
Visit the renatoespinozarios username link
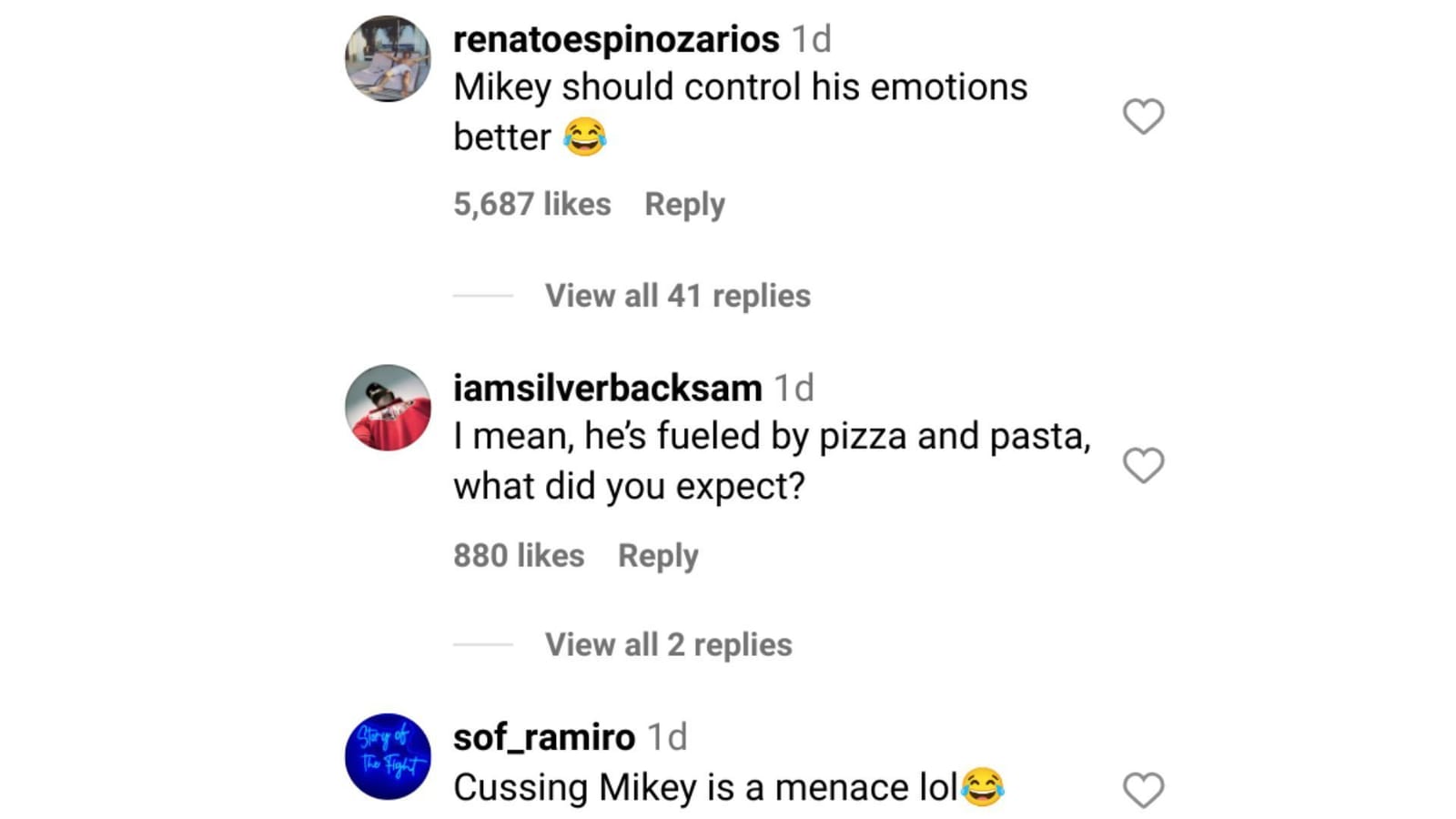pyautogui.click(x=616, y=39)
